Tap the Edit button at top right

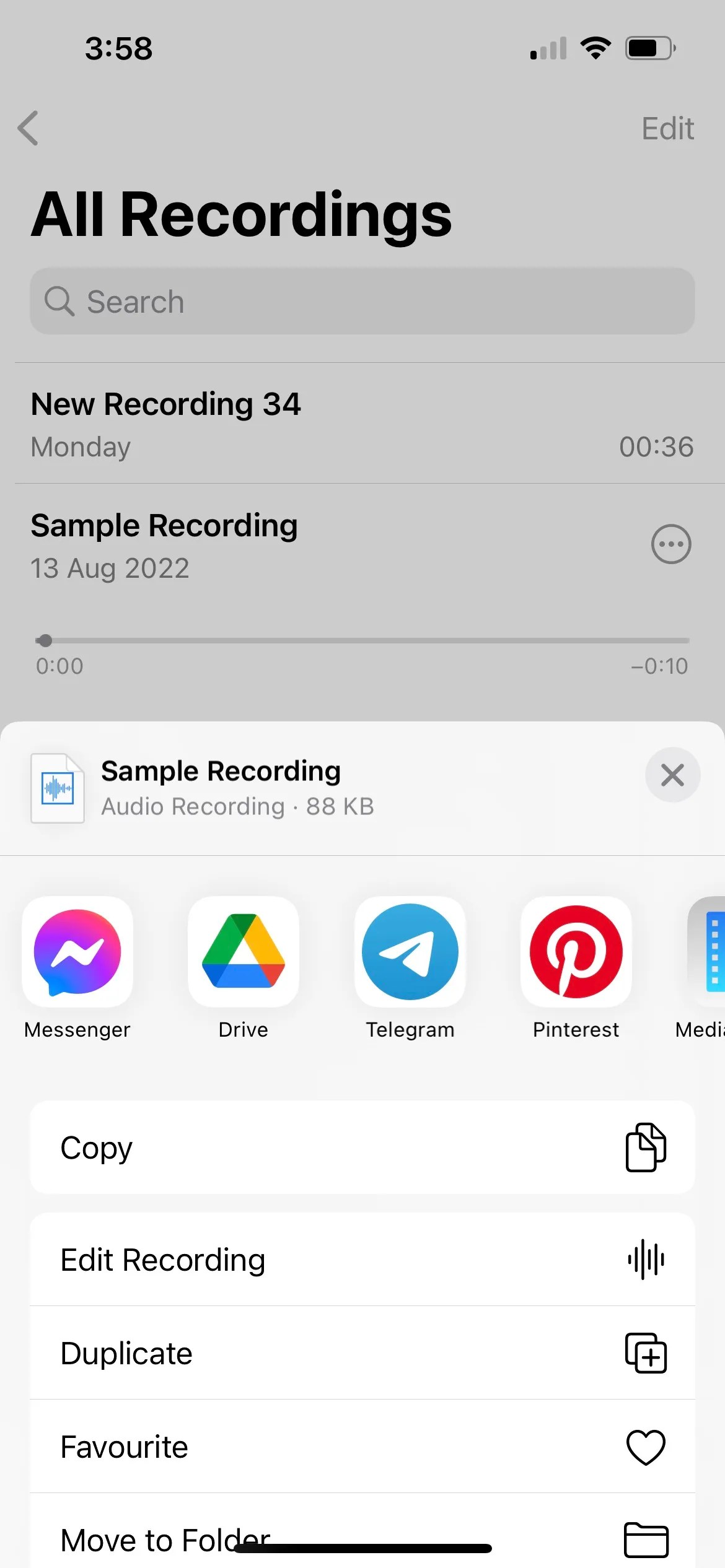(667, 128)
